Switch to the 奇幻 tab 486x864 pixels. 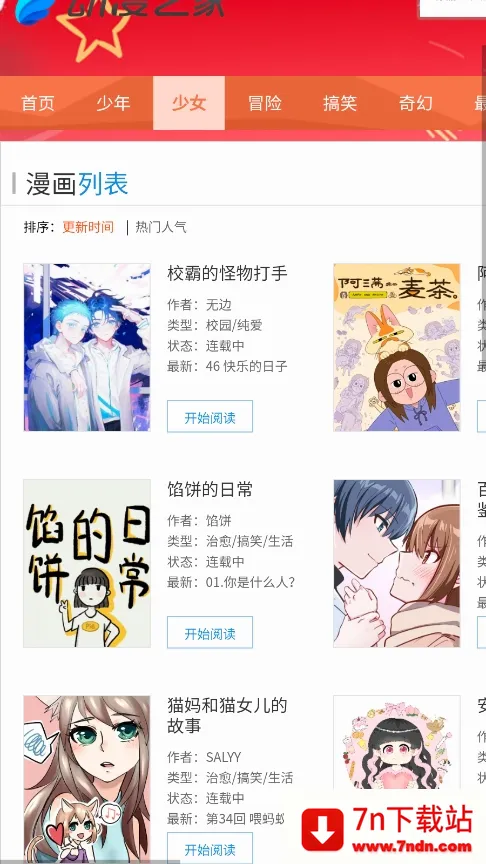point(415,103)
